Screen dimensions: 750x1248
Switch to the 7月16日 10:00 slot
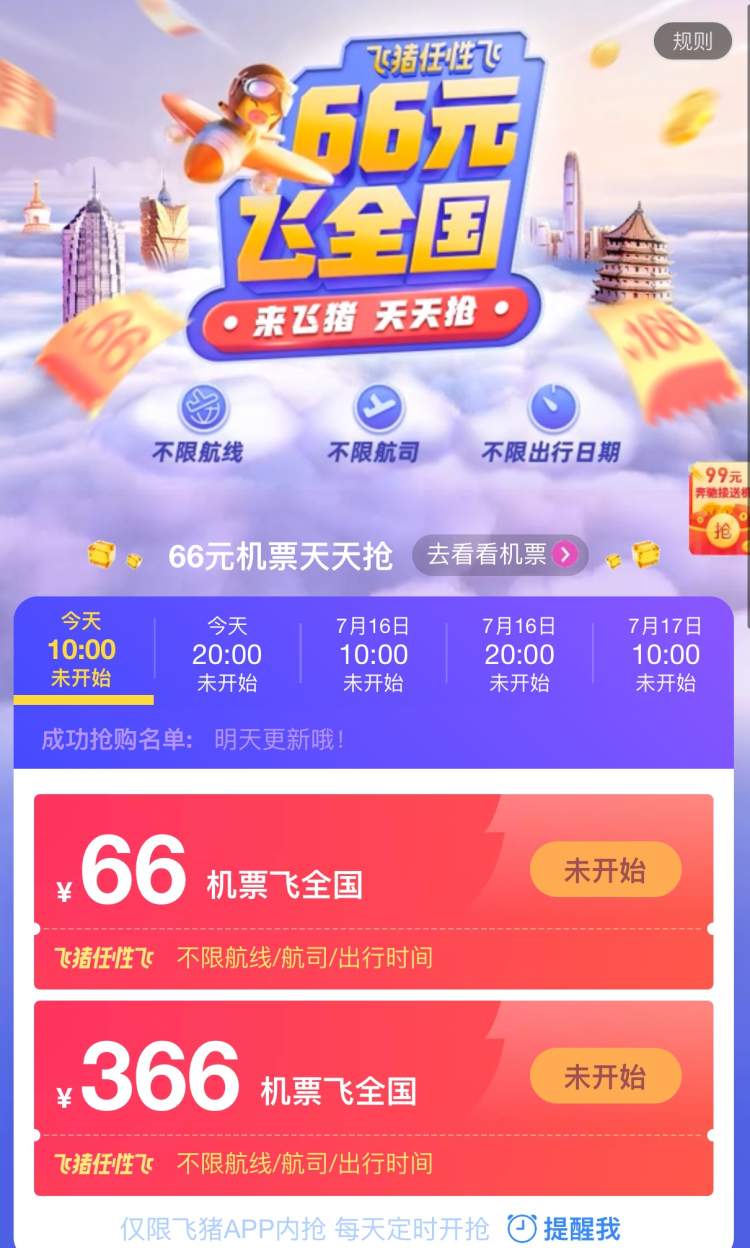(x=373, y=654)
